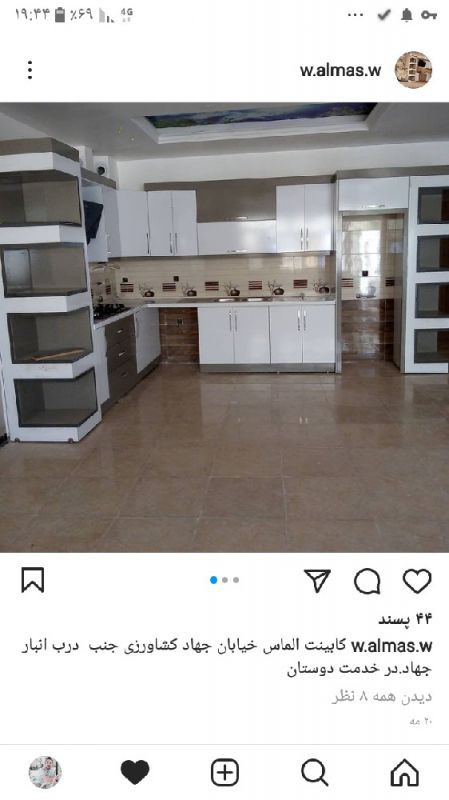The width and height of the screenshot is (449, 800).
Task: Open the comment bubble icon
Action: [x=367, y=581]
